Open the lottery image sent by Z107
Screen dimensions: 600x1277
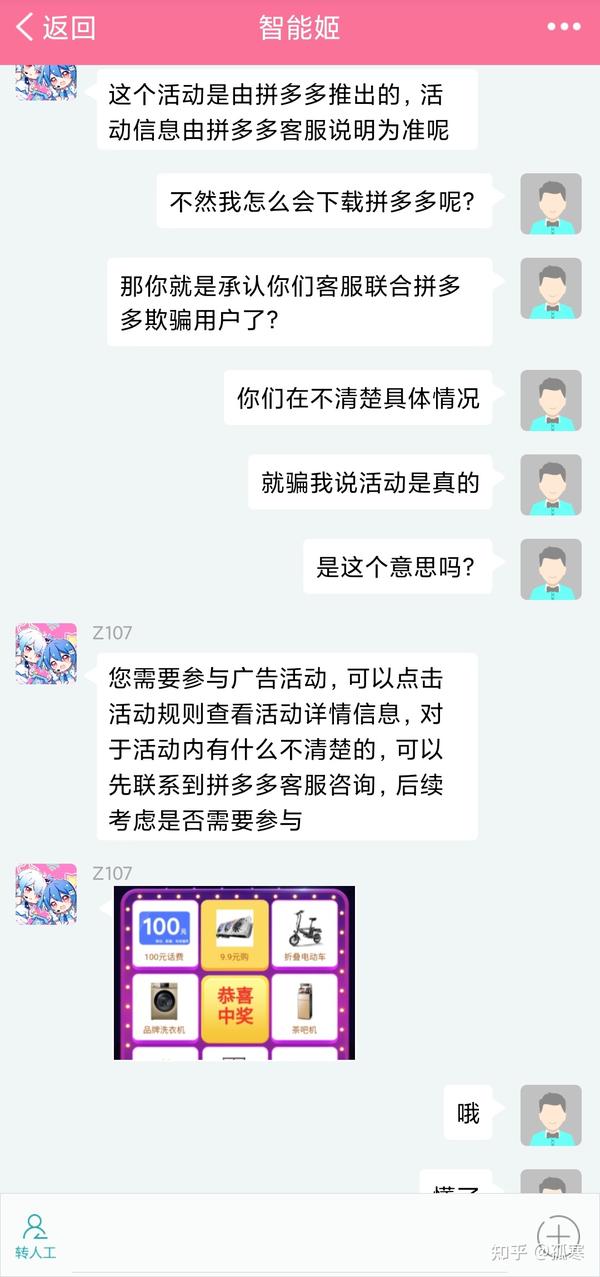[x=234, y=972]
